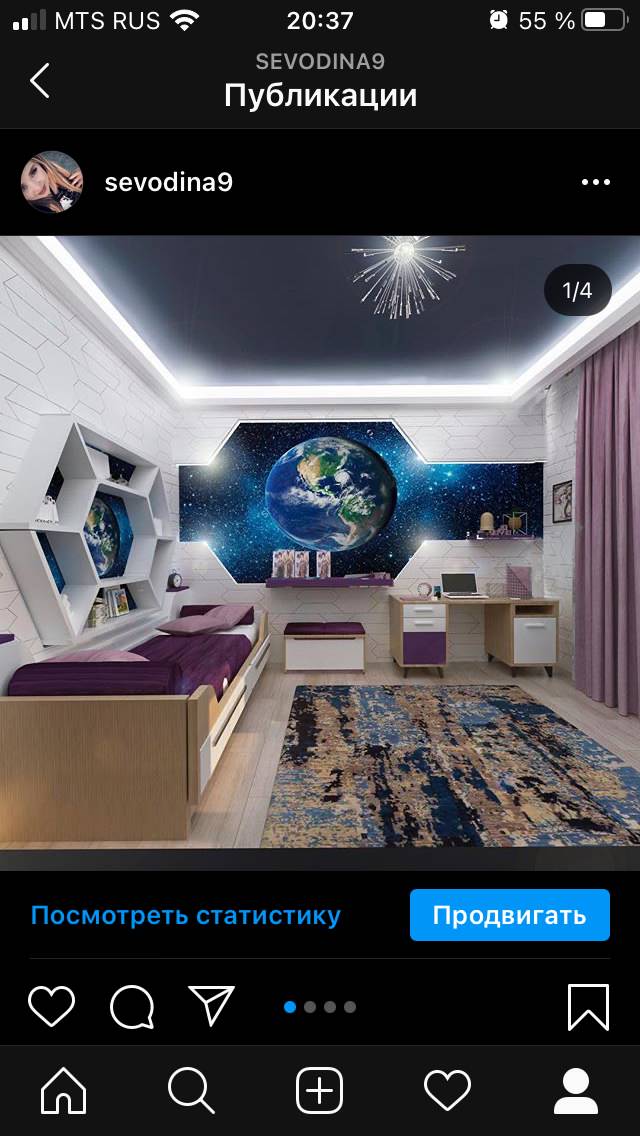Bookmark this post
This screenshot has height=1136, width=640.
[588, 1006]
